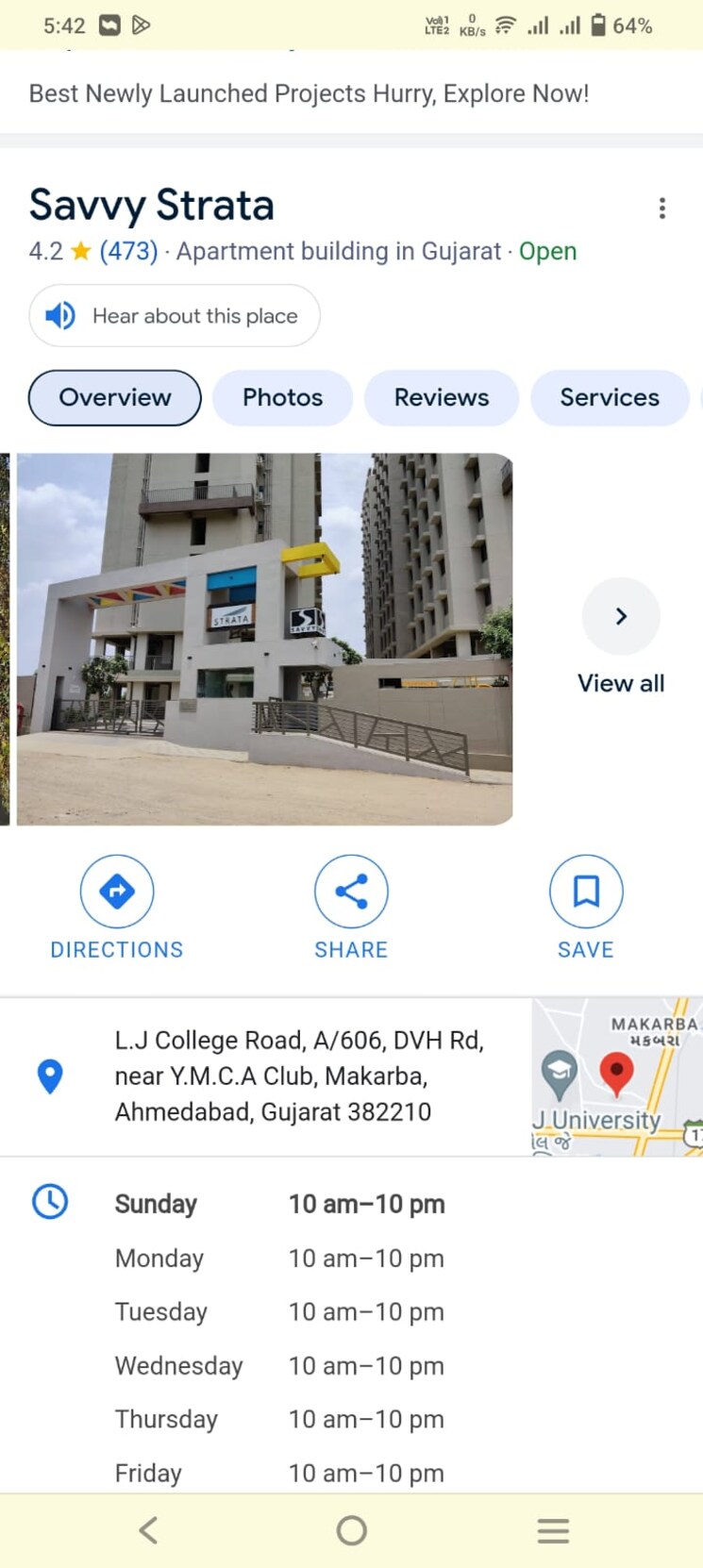703x1568 pixels.
Task: Click the blue location pin beside the address
Action: [49, 1076]
